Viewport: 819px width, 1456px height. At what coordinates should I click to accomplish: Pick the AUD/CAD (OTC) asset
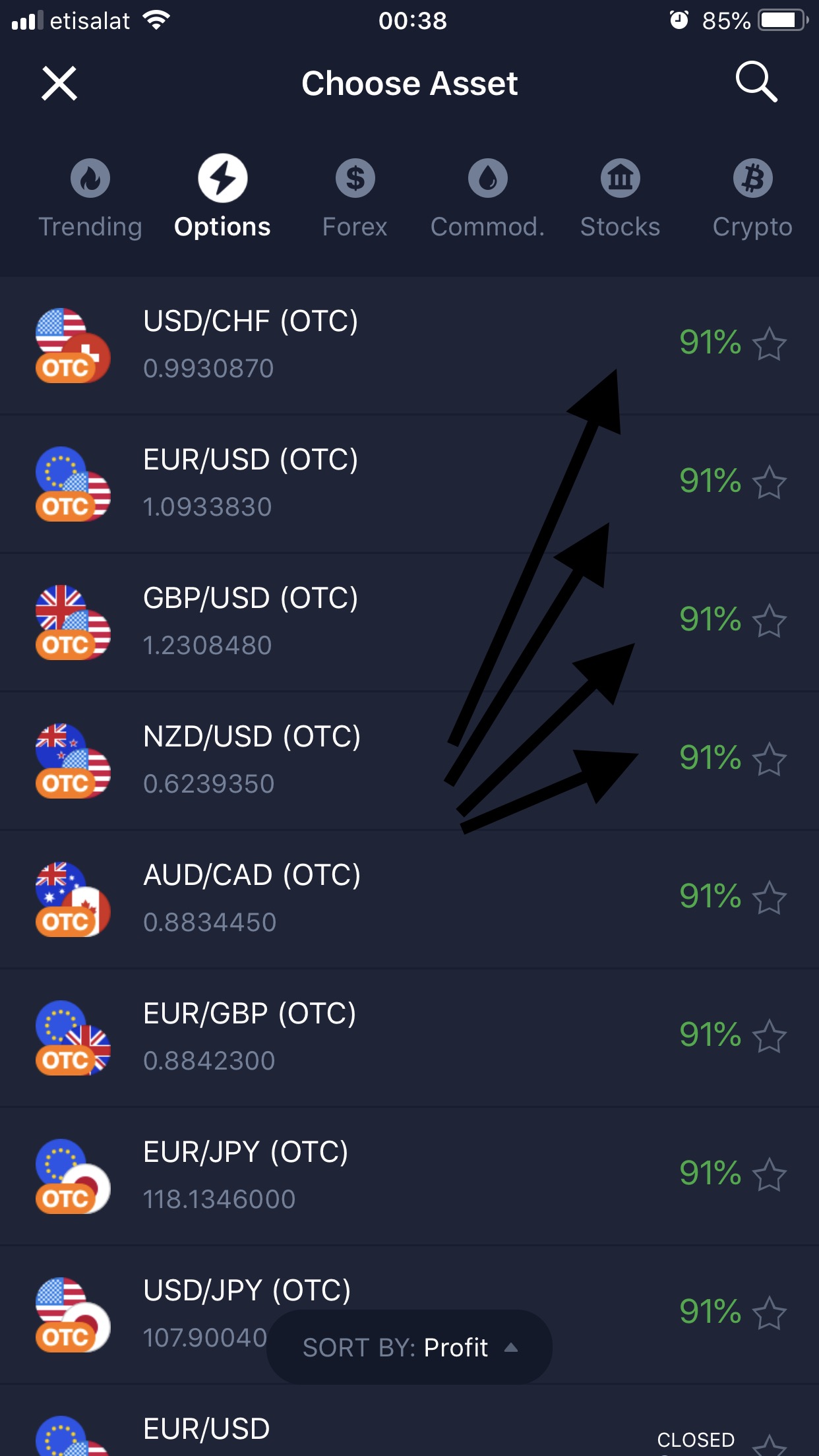tap(409, 899)
